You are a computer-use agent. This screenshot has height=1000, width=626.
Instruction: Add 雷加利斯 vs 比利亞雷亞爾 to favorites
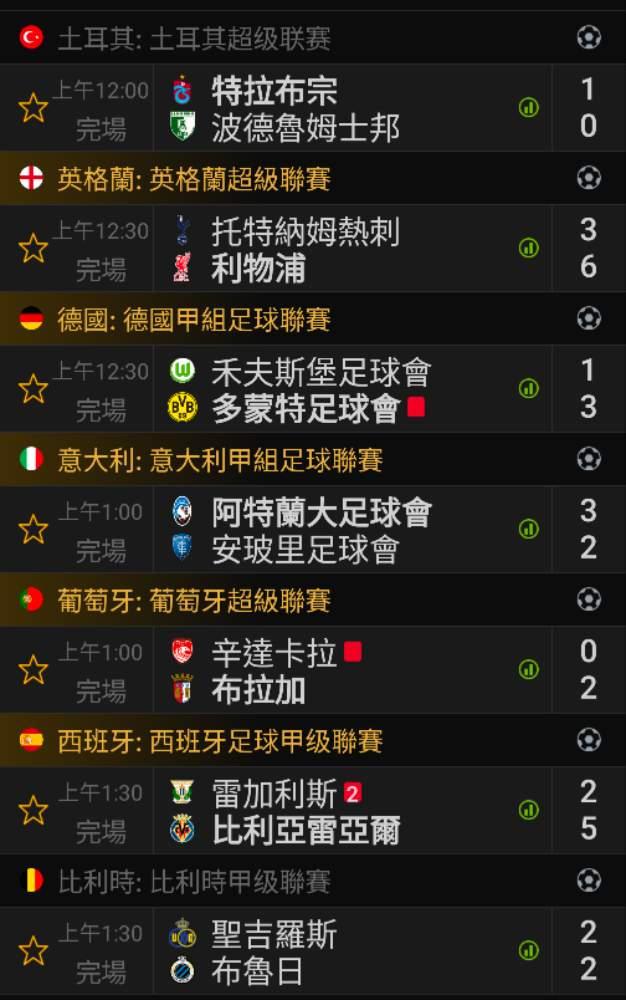pos(33,810)
